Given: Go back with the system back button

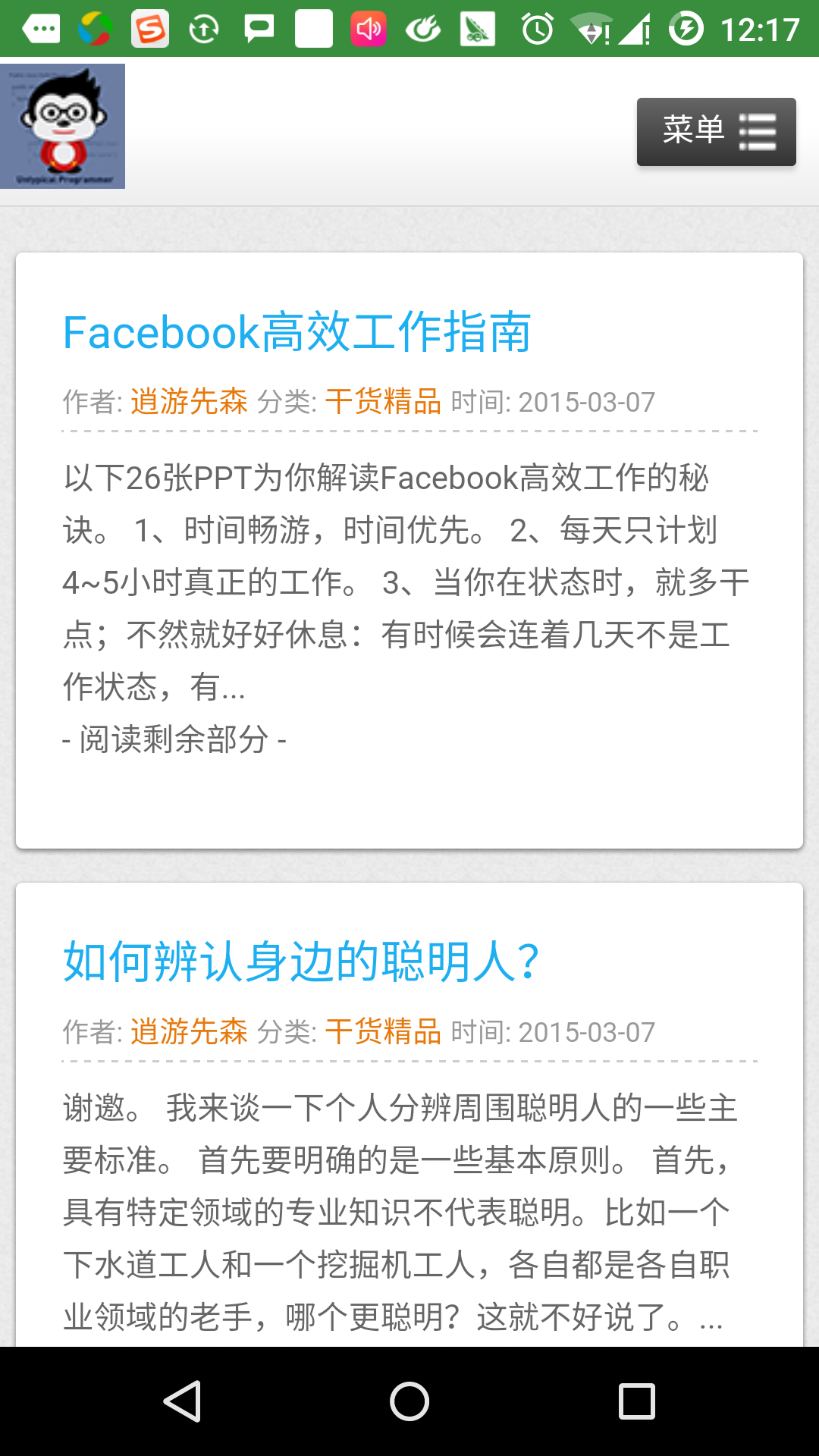Looking at the screenshot, I should [182, 1401].
